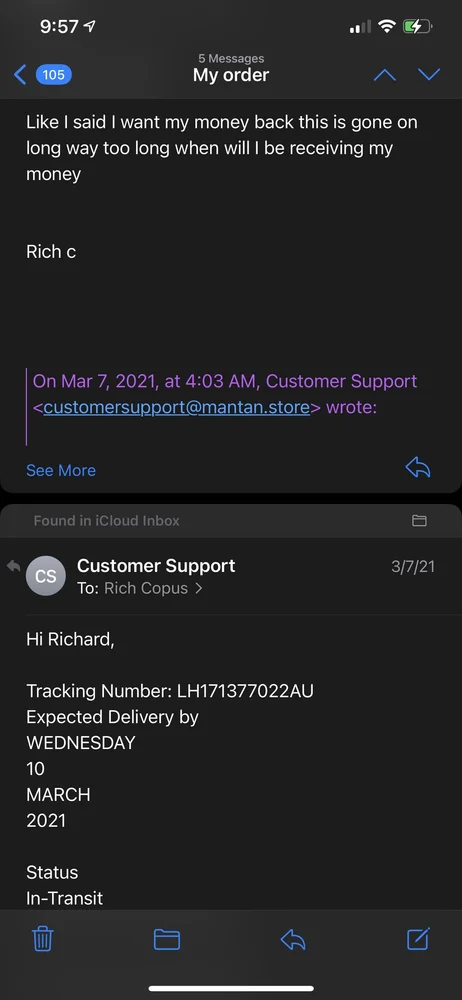
Task: Expand the quoted text with See More
Action: click(x=61, y=470)
